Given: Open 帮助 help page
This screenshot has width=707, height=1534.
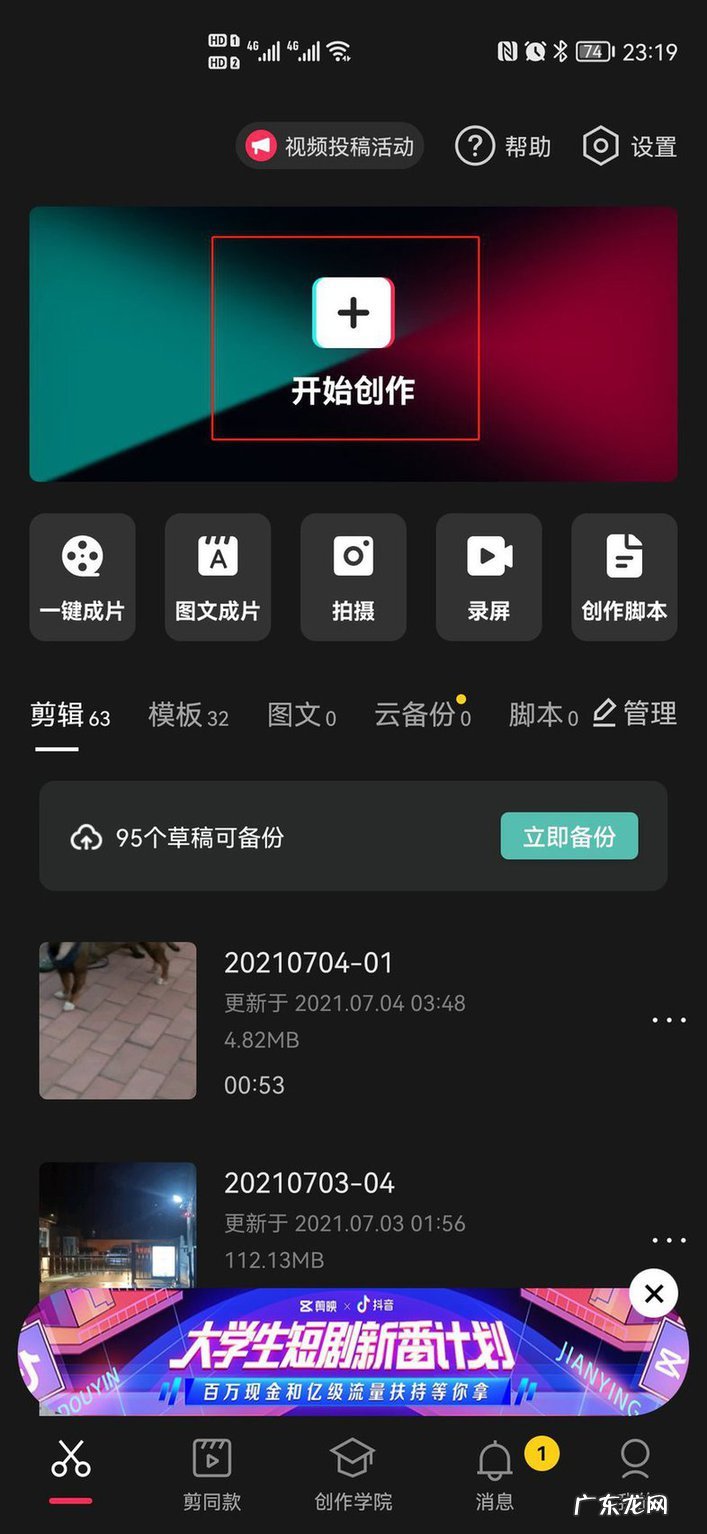Looking at the screenshot, I should pyautogui.click(x=503, y=147).
